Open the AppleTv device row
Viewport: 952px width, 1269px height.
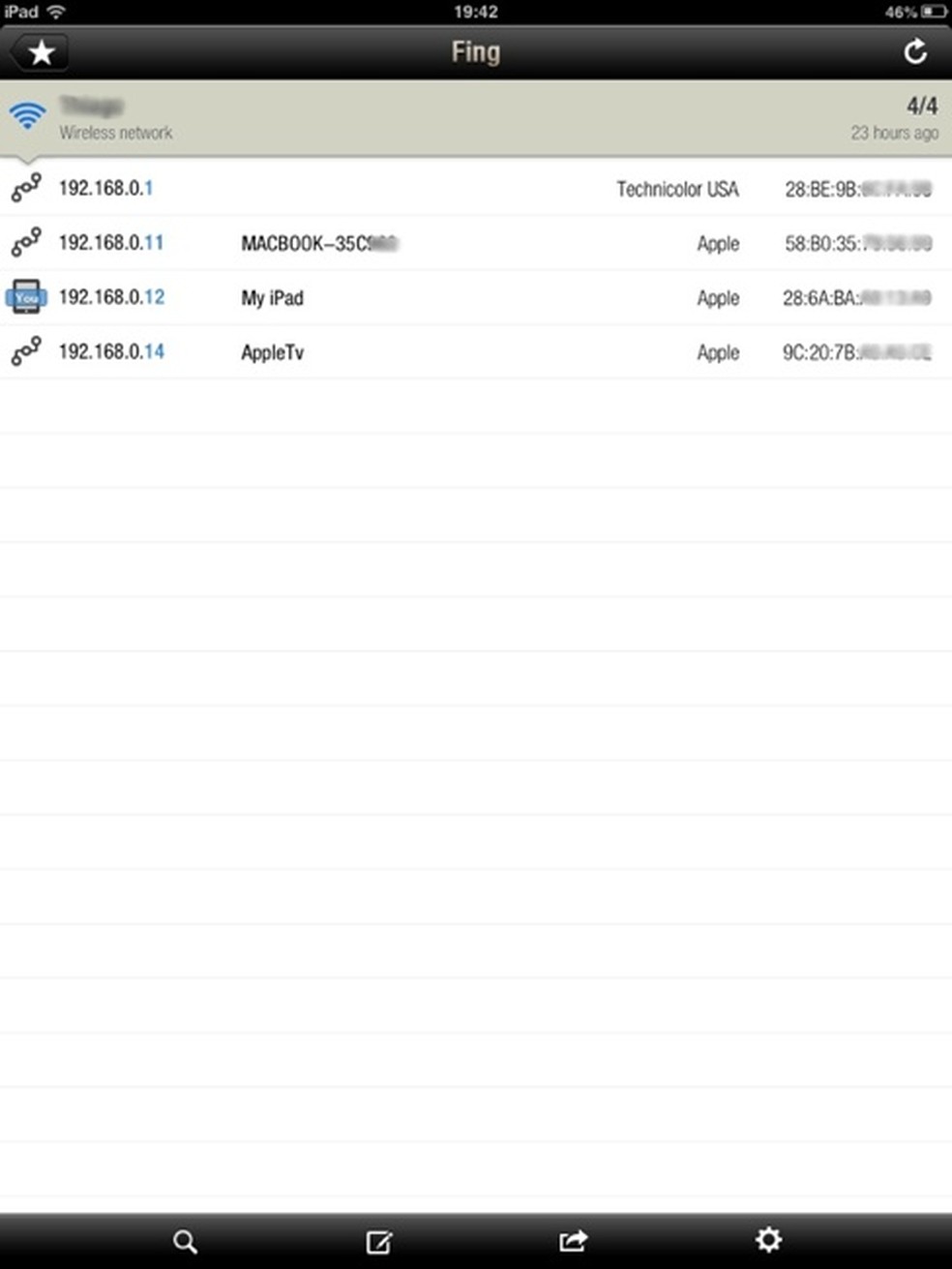pos(474,352)
